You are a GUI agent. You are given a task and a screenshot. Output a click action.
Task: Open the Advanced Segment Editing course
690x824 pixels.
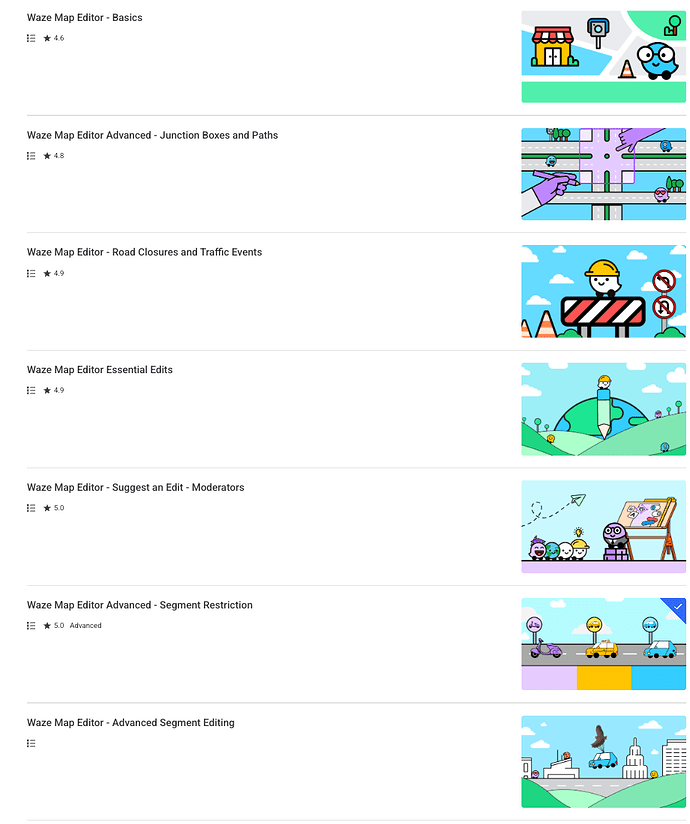coord(130,723)
